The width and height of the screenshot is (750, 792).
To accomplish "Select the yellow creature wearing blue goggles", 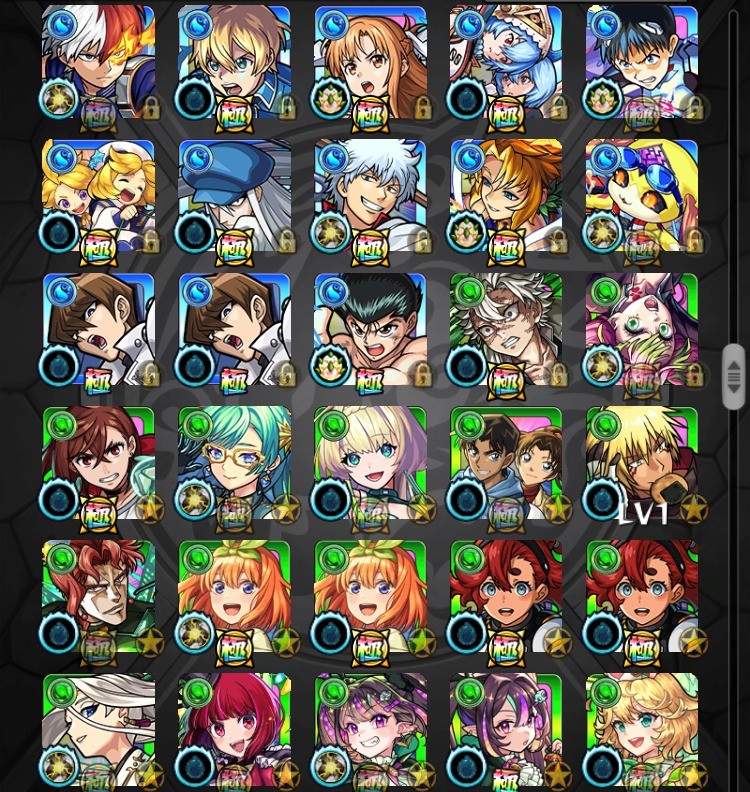I will pos(642,196).
